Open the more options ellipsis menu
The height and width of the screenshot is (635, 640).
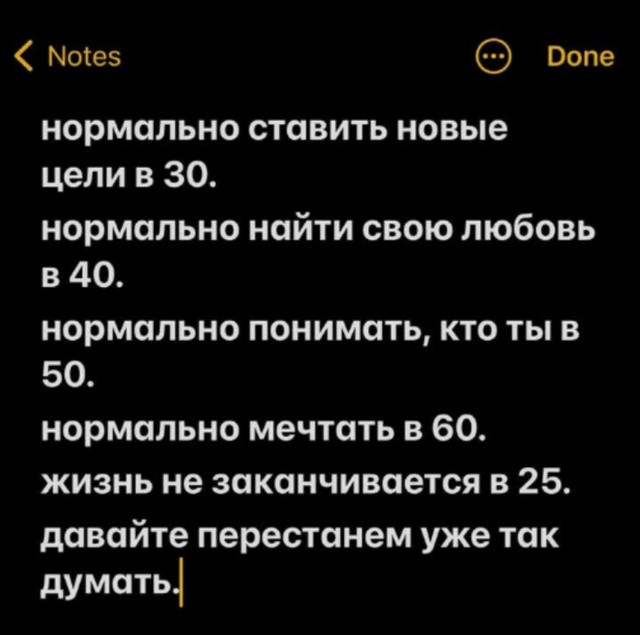[x=494, y=57]
